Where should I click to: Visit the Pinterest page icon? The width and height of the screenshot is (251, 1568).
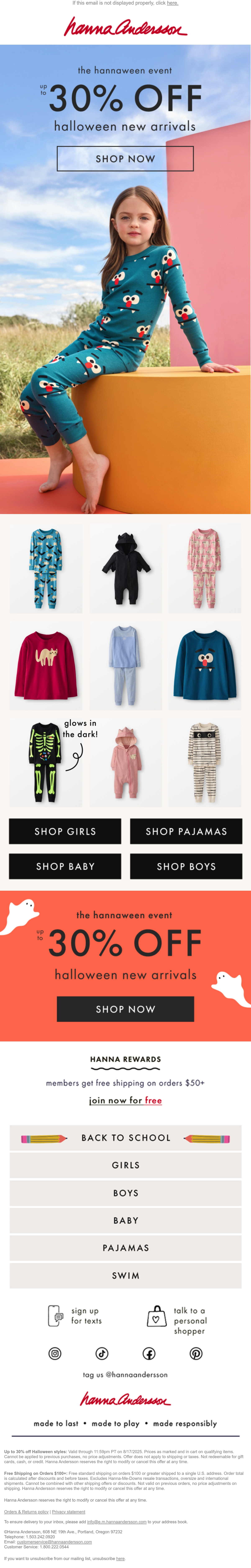click(196, 1354)
